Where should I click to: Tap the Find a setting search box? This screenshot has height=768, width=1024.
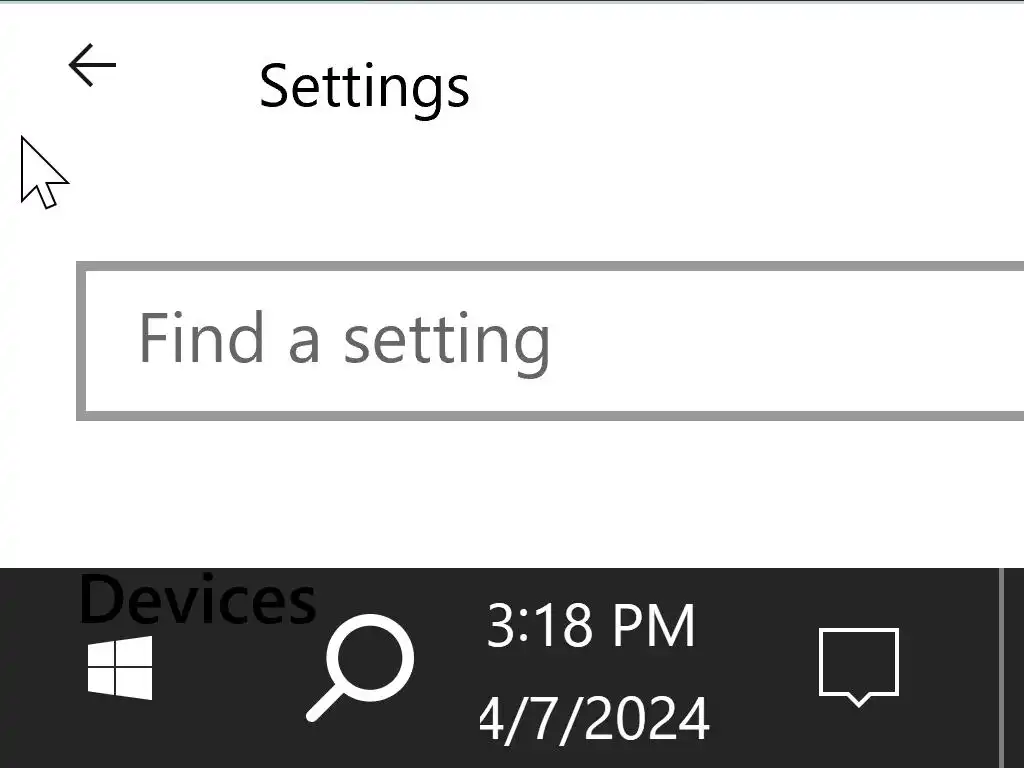coord(550,340)
